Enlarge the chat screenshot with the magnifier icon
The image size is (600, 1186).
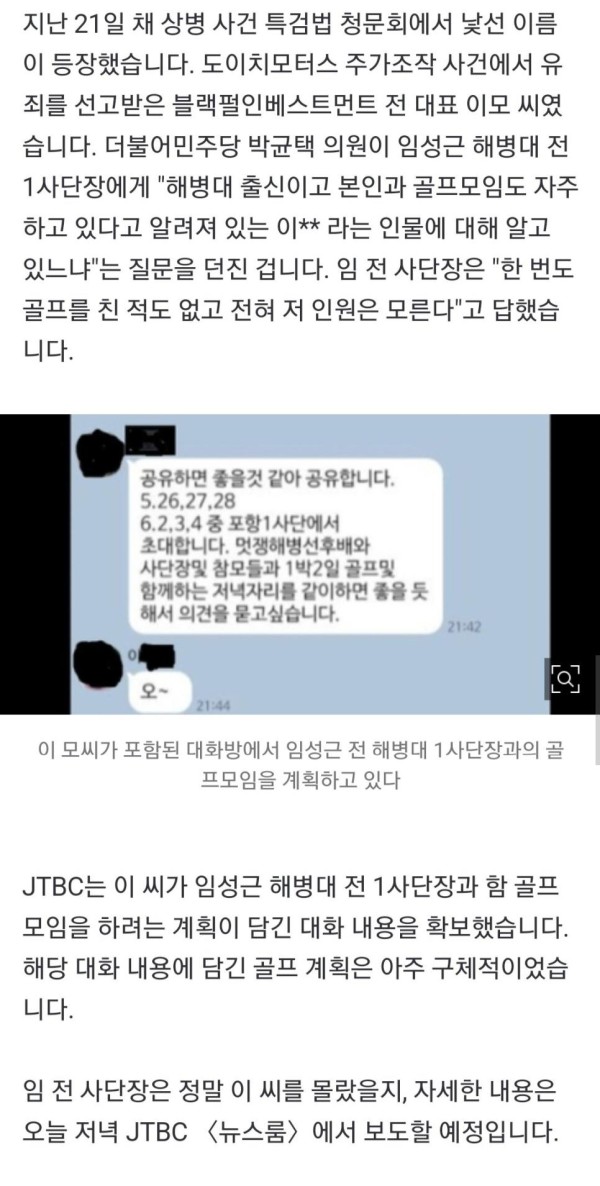click(565, 679)
